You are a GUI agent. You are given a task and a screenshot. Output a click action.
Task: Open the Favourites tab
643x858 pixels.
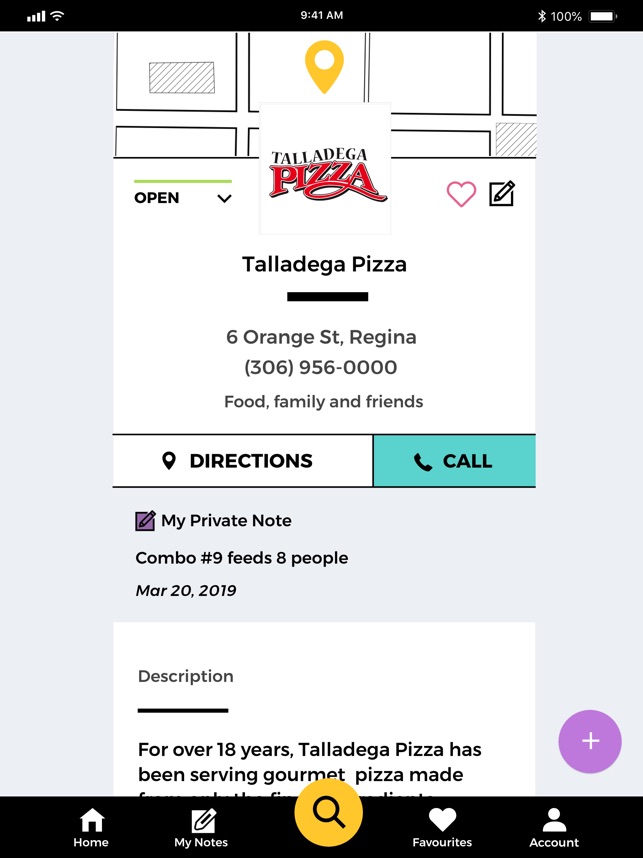[x=442, y=828]
